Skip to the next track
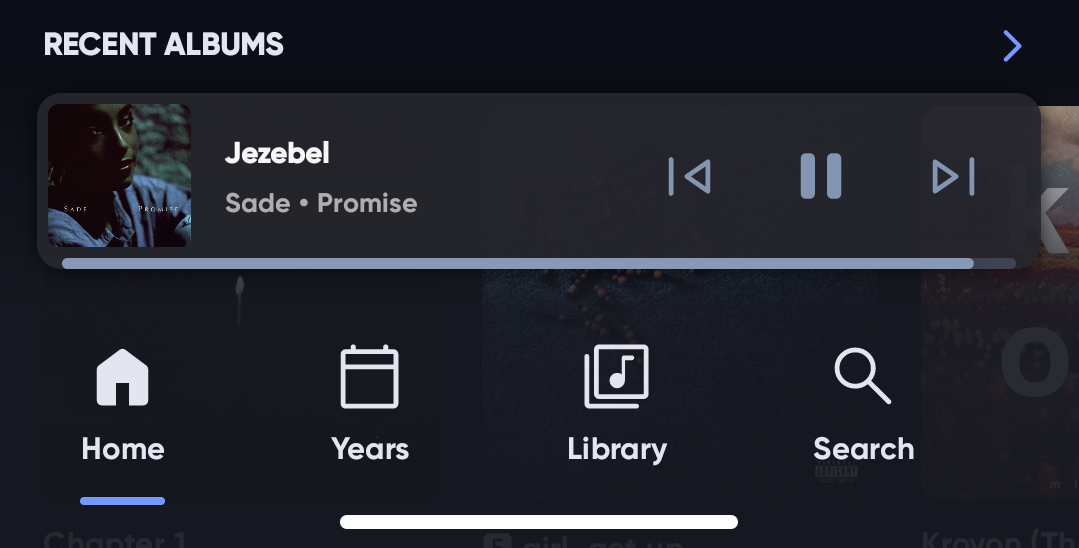 [952, 177]
